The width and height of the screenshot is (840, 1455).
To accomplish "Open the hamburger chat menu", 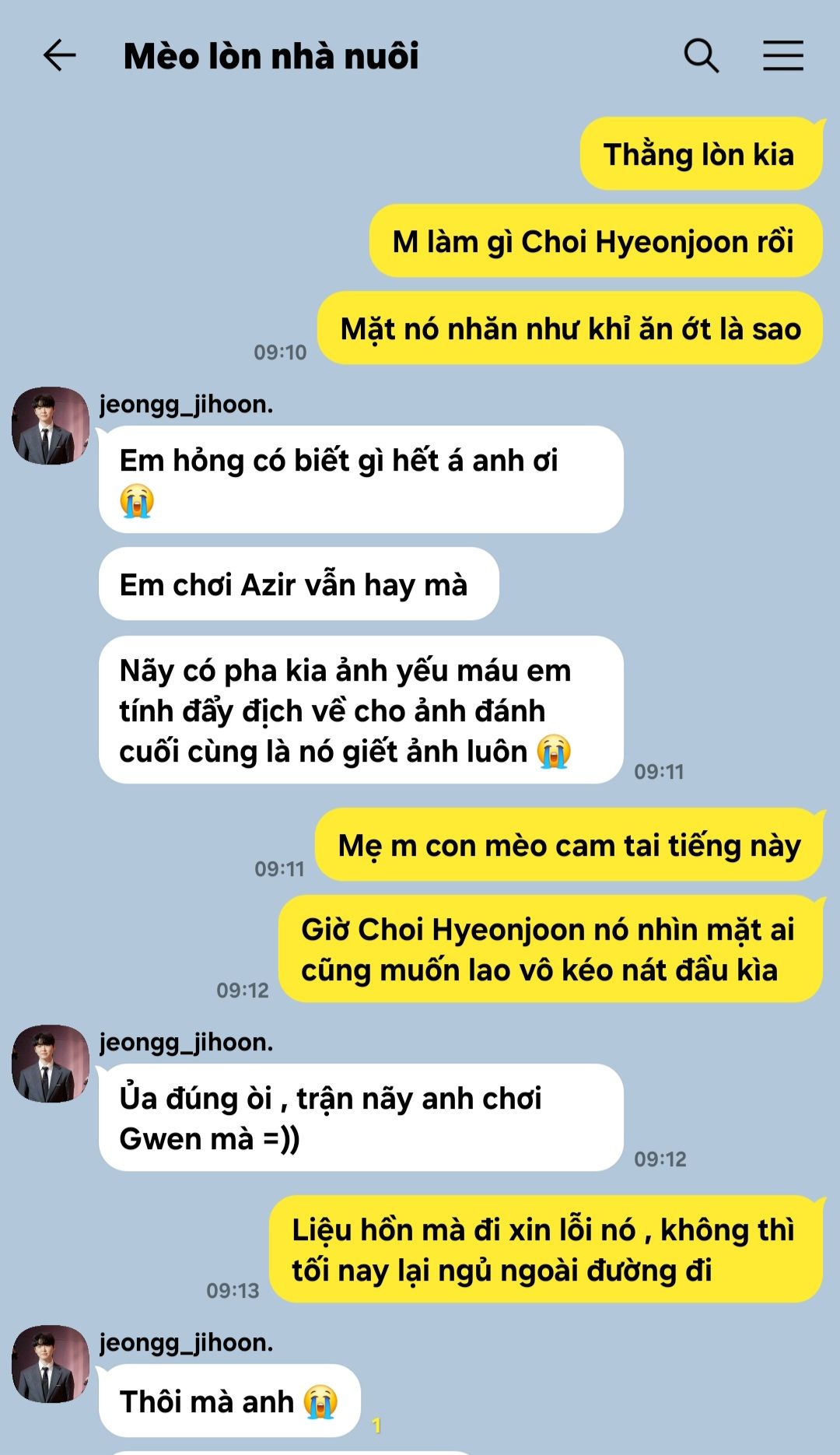I will 782,56.
